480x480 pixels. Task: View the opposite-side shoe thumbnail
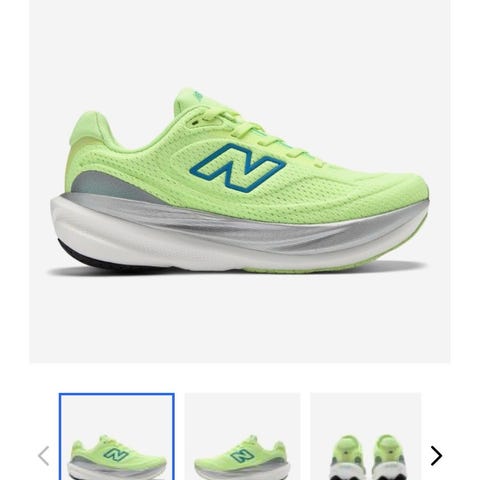click(242, 437)
